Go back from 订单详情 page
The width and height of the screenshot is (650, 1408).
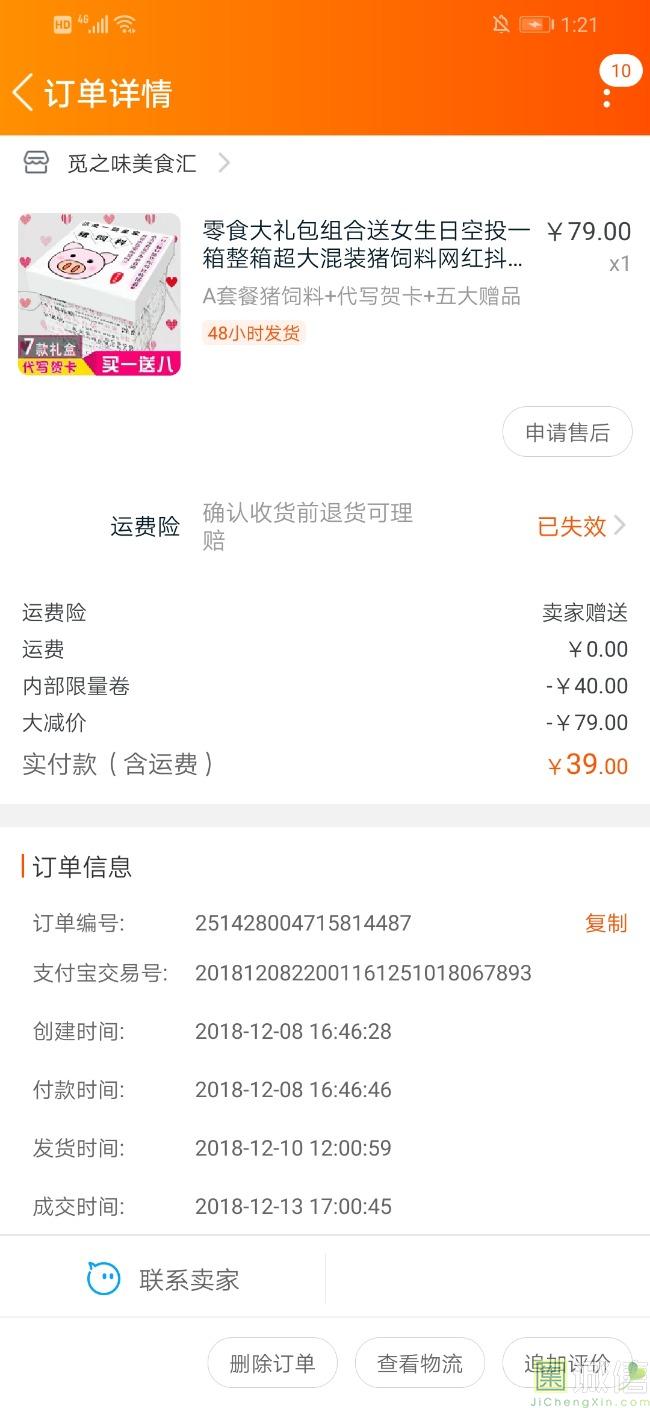click(x=23, y=92)
